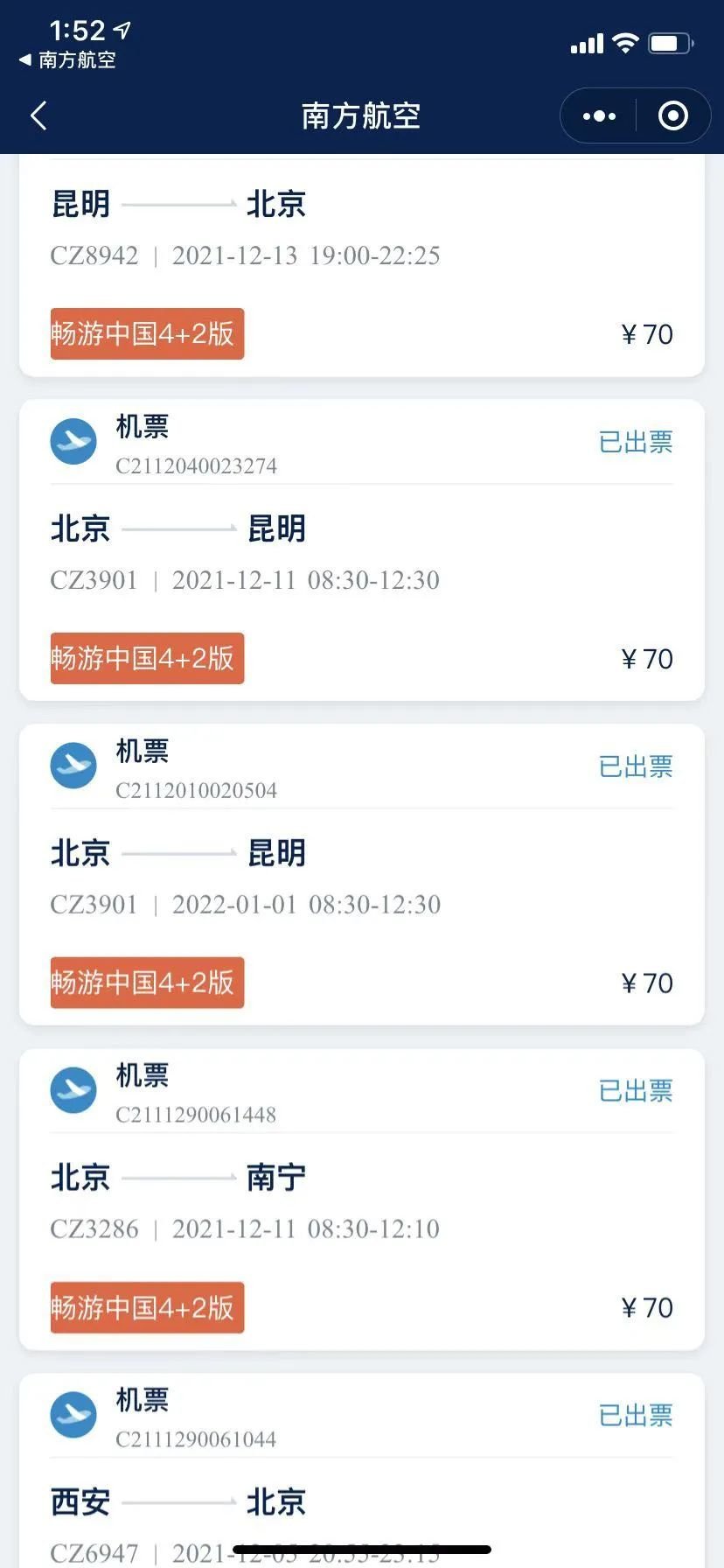View the 2022-01-01 北京 to 昆明 order

pyautogui.click(x=361, y=874)
